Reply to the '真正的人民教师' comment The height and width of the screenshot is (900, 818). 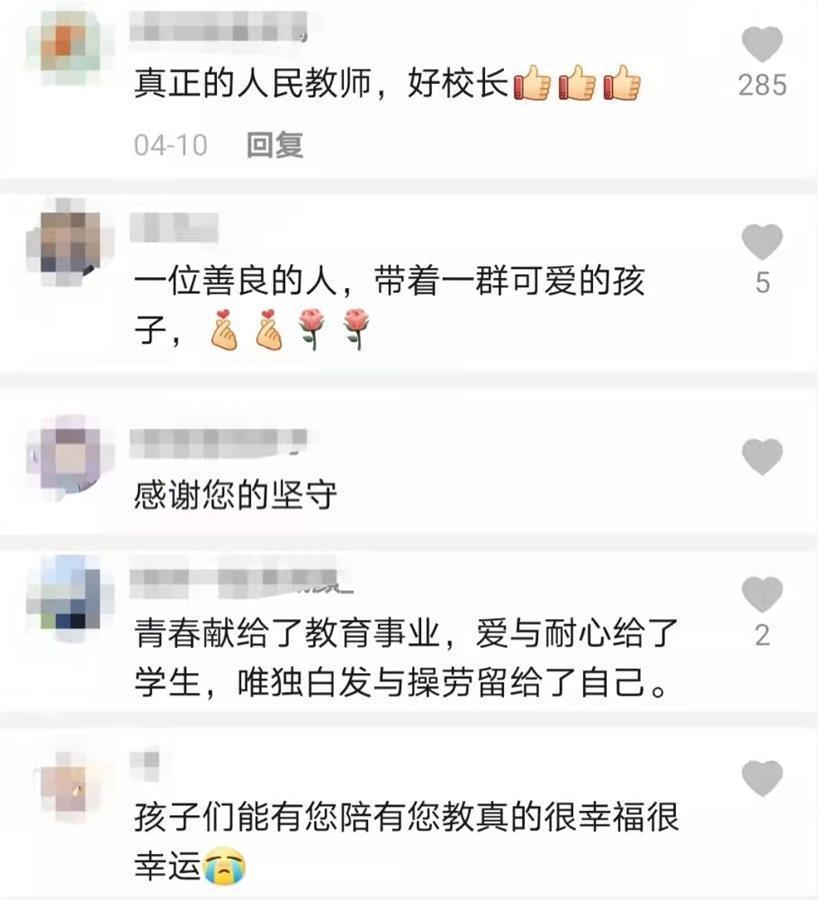pyautogui.click(x=275, y=145)
